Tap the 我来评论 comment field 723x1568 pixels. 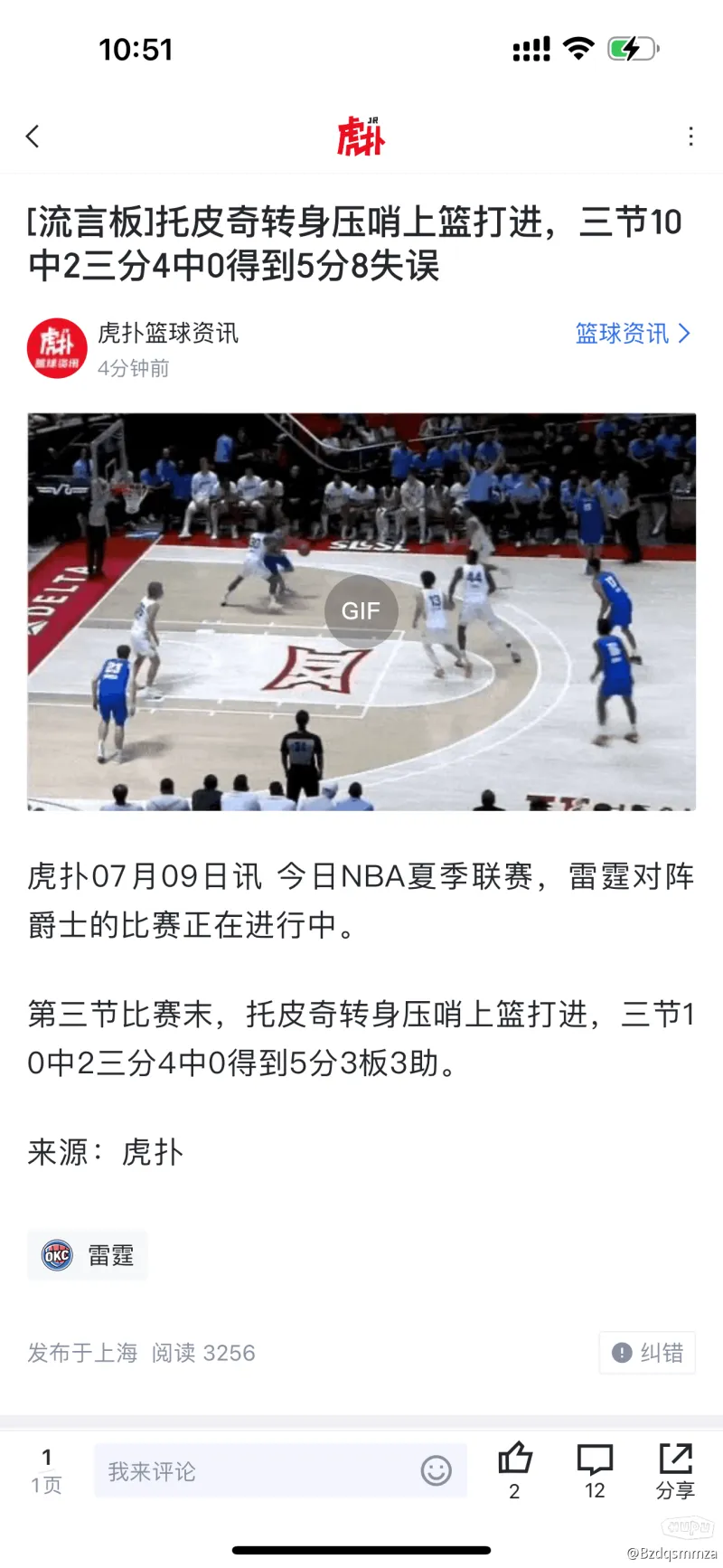pos(253,1471)
